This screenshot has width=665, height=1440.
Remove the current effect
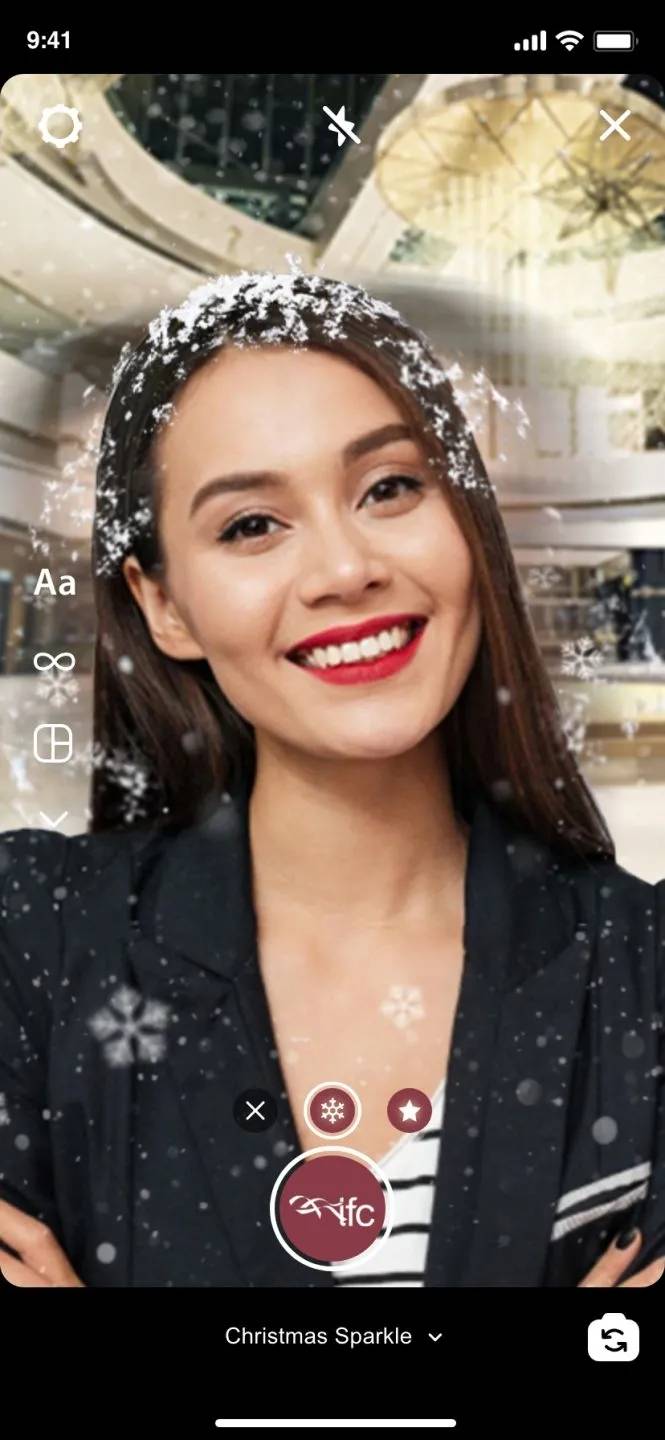(255, 1111)
